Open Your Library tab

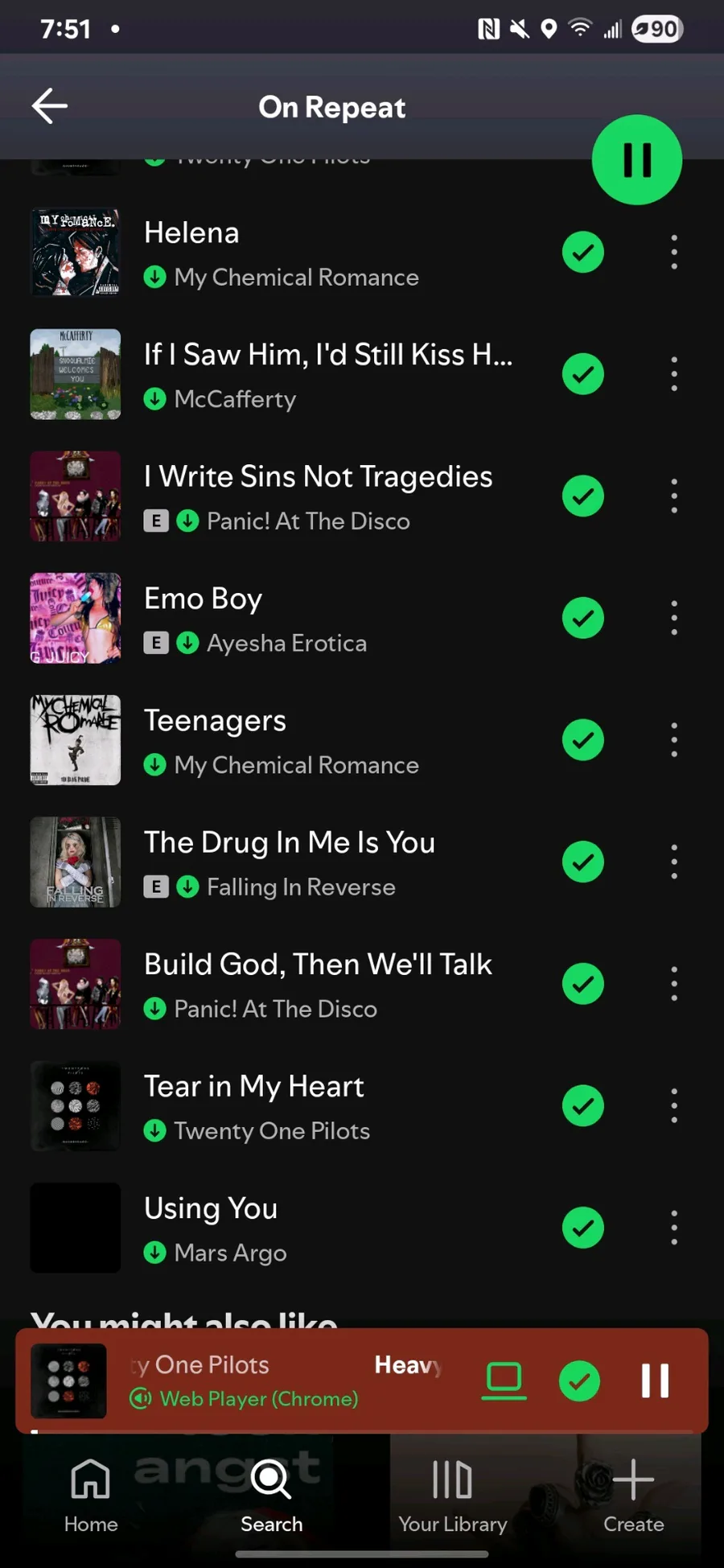click(452, 1495)
